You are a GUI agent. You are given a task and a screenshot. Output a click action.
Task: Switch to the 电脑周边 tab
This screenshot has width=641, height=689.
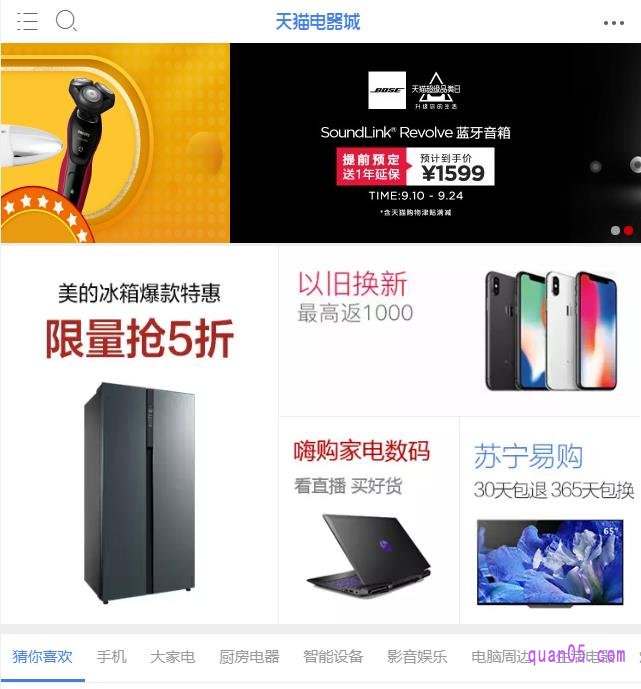point(498,657)
